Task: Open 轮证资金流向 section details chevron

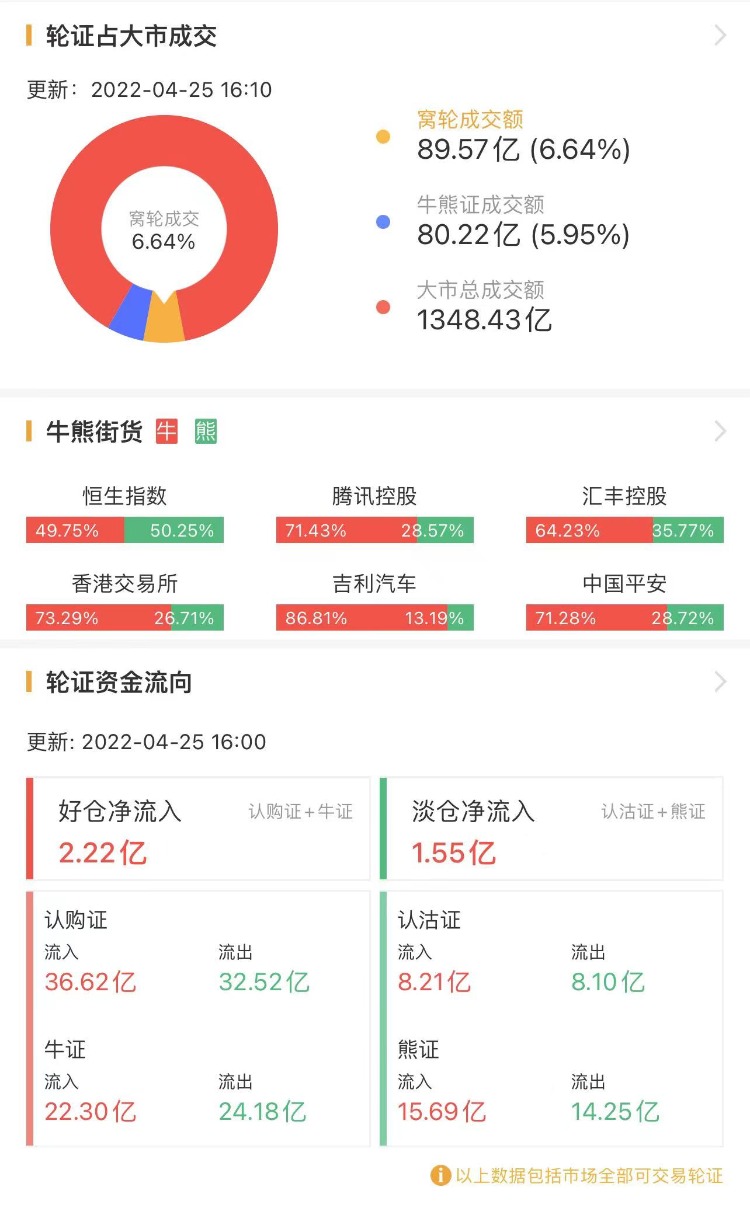Action: [x=720, y=682]
